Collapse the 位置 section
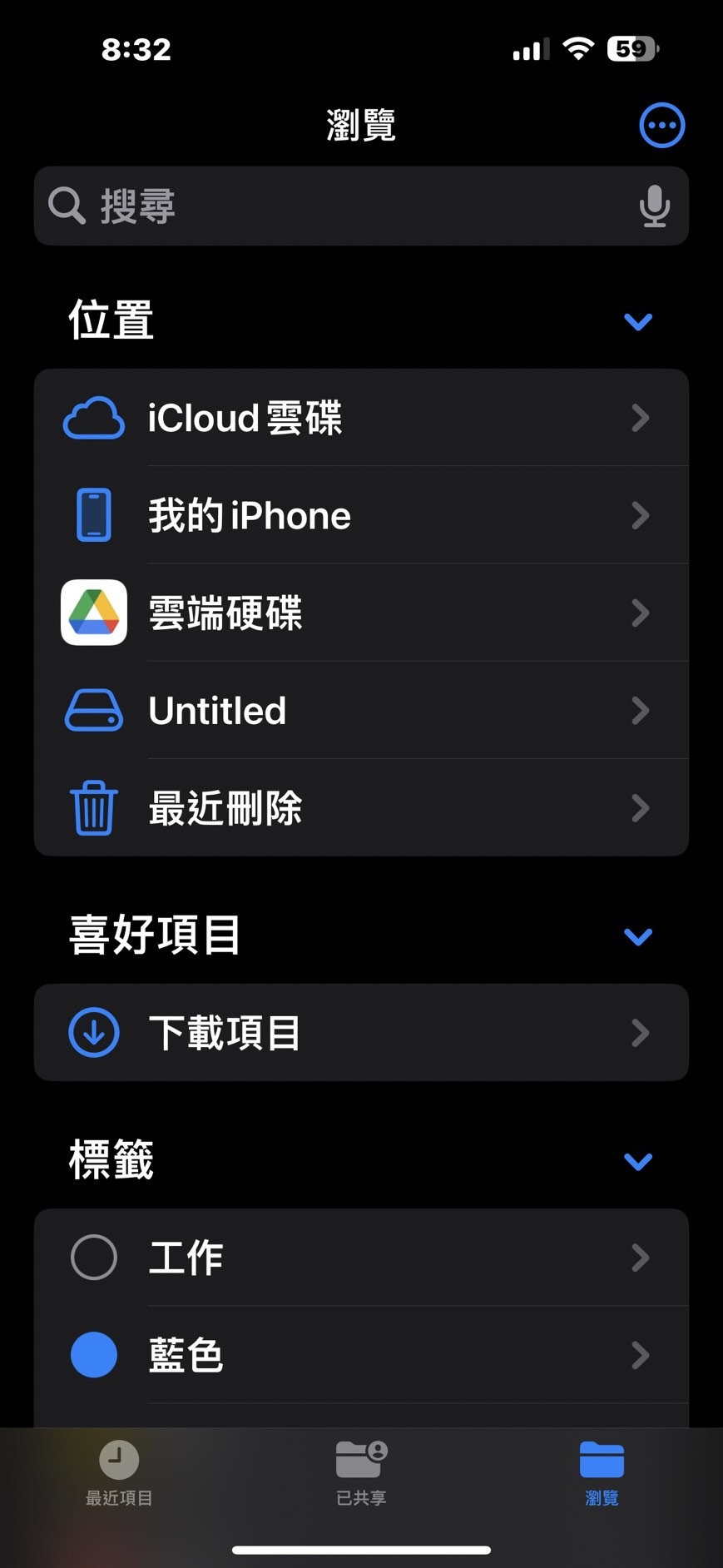The width and height of the screenshot is (723, 1568). (x=638, y=321)
